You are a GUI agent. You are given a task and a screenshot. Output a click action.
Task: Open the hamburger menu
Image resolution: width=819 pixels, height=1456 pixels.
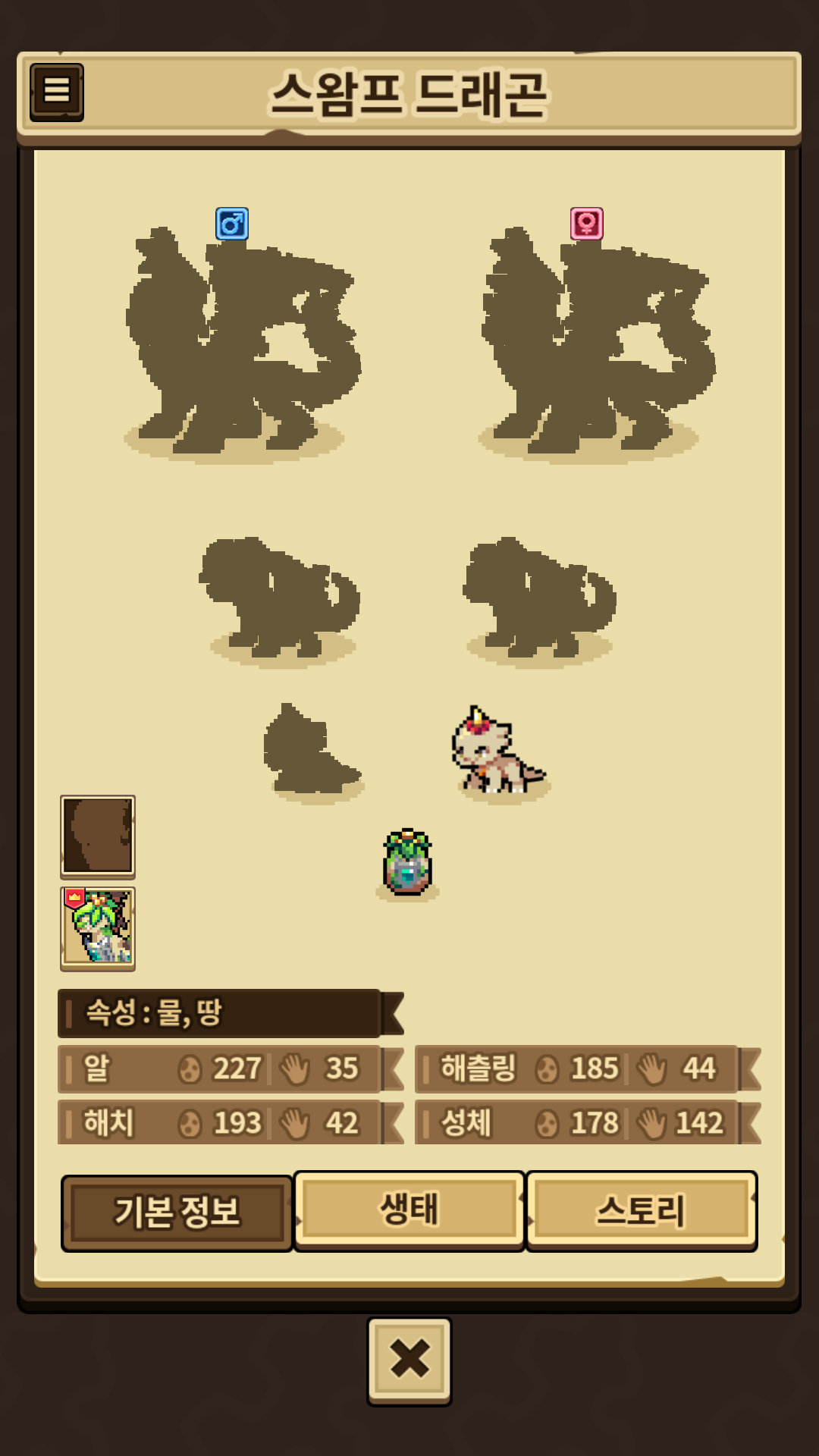click(57, 93)
